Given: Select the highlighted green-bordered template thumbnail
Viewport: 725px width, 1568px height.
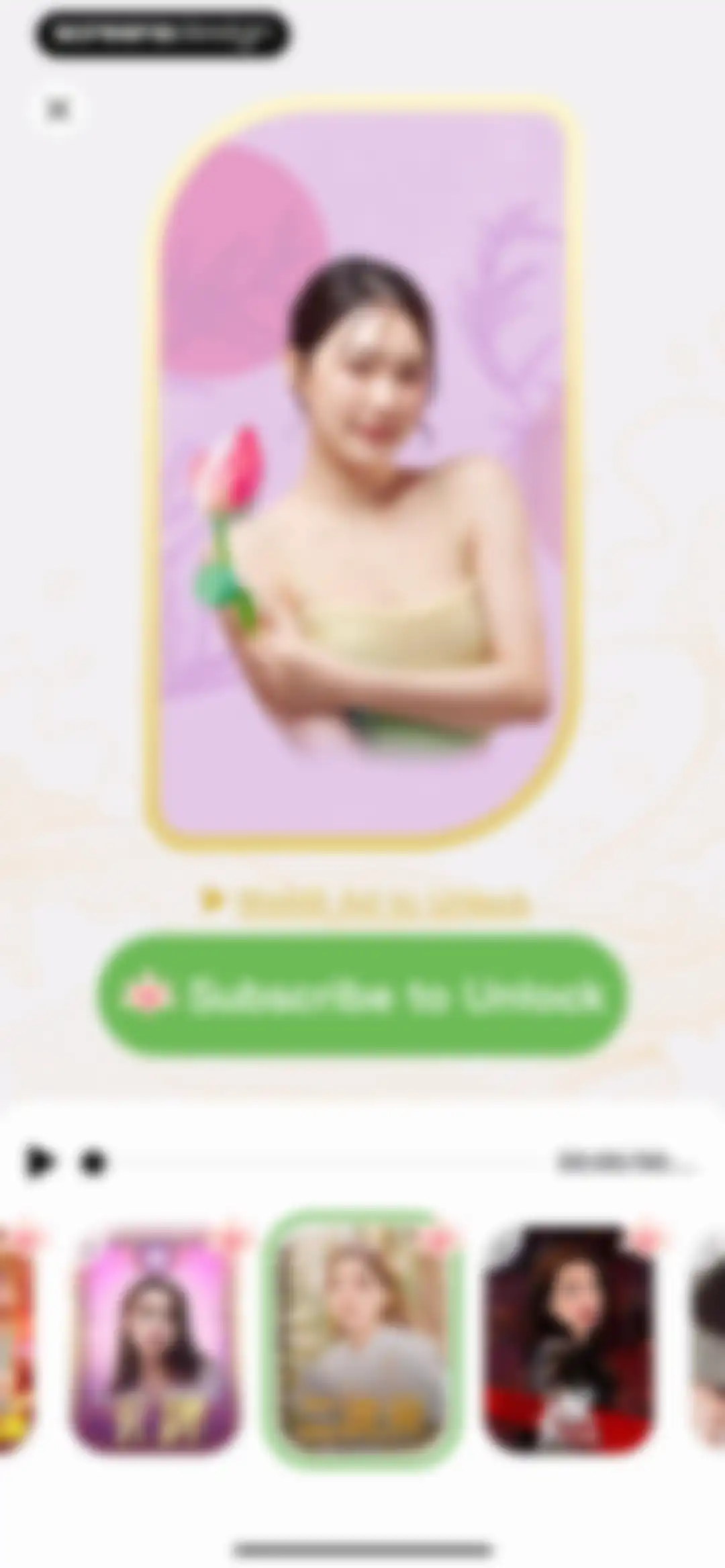Looking at the screenshot, I should click(x=362, y=1338).
